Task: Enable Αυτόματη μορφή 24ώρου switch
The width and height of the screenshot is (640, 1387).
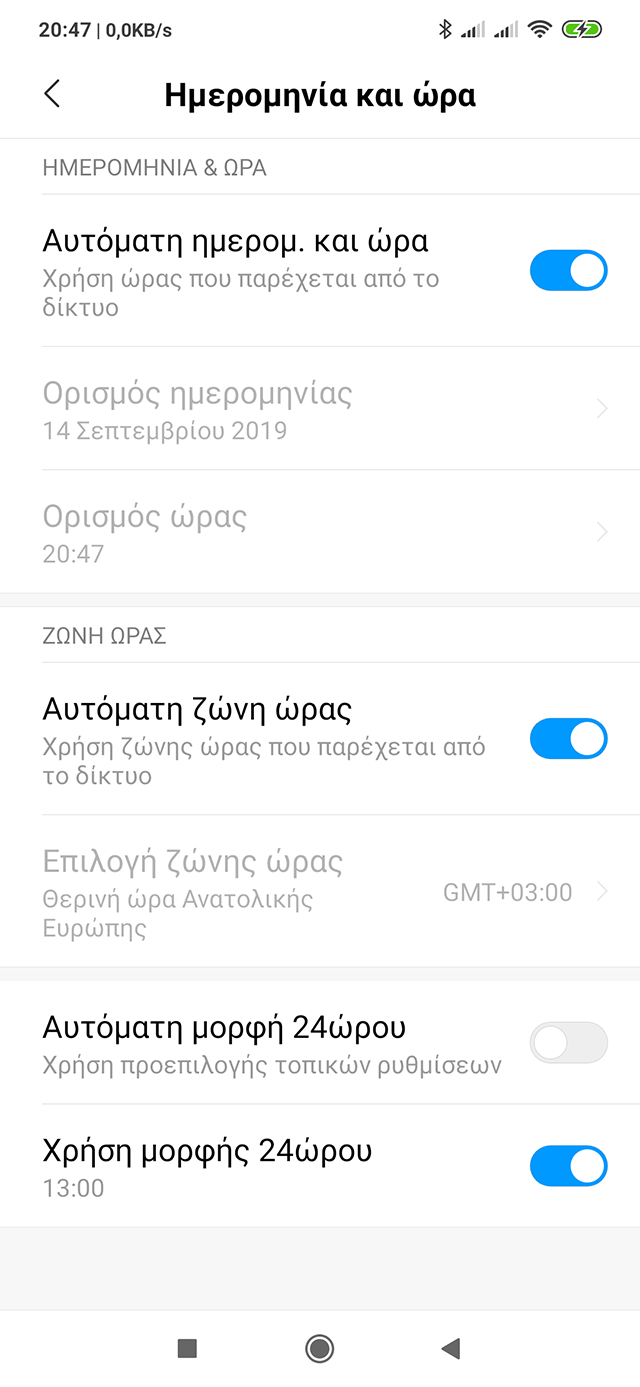Action: [x=568, y=1043]
